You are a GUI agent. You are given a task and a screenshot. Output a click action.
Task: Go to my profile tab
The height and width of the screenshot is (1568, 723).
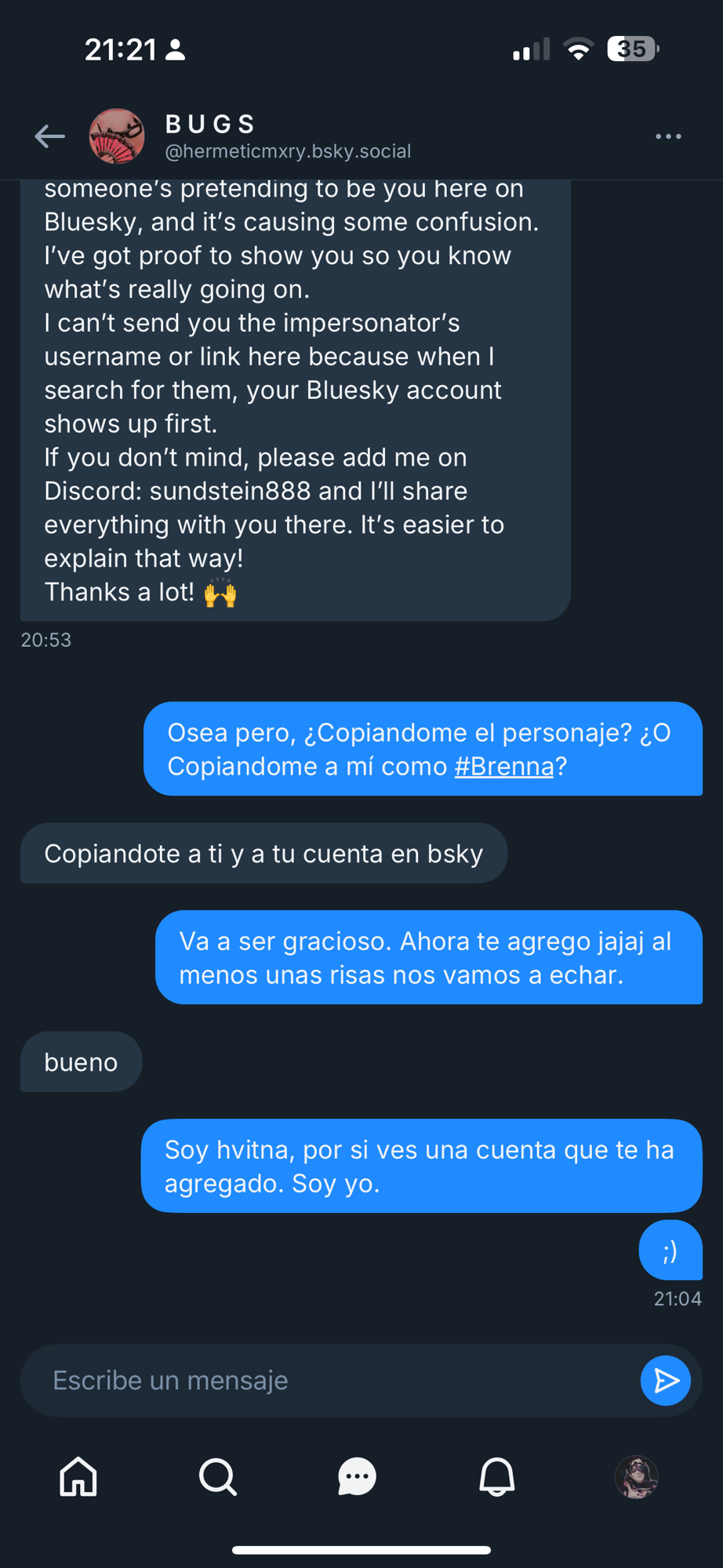click(636, 1477)
